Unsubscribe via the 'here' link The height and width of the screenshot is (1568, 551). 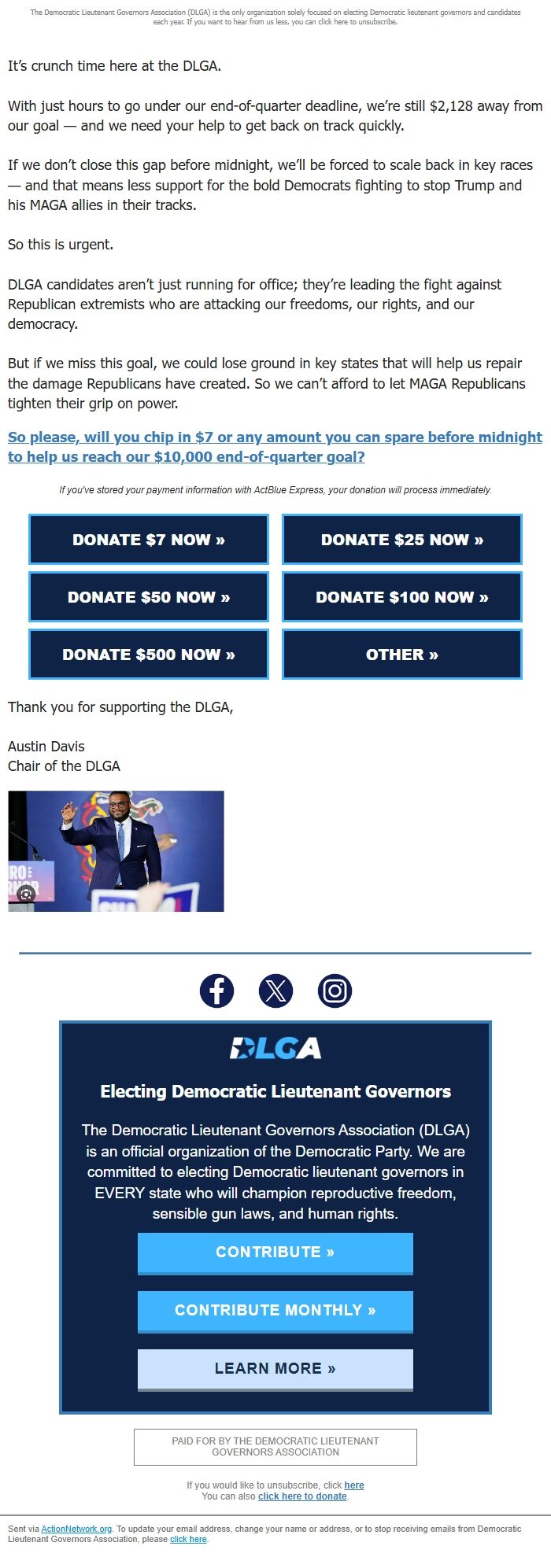354,1485
